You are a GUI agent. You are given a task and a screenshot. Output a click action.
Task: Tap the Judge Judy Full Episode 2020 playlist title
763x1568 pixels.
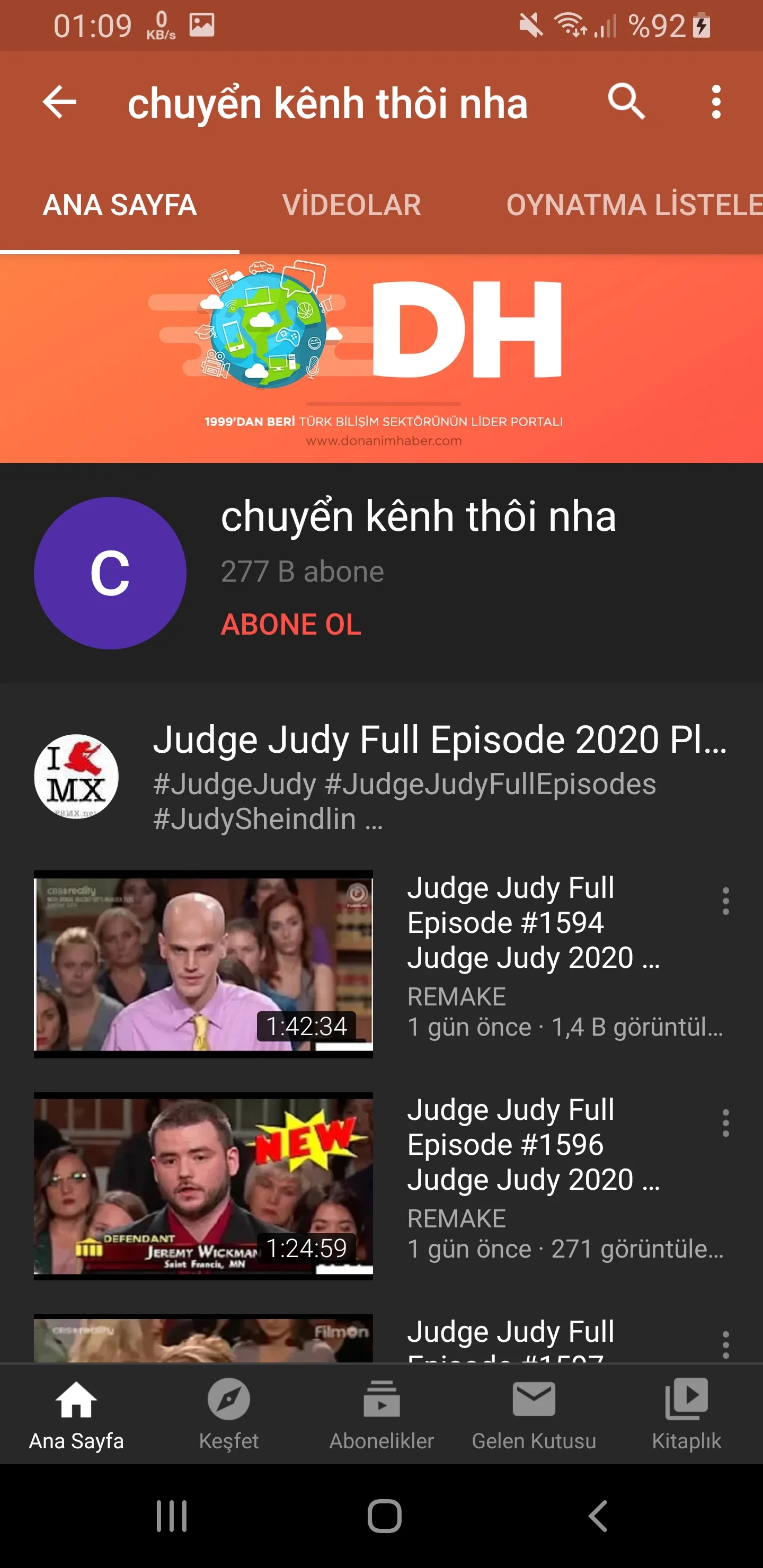tap(440, 738)
